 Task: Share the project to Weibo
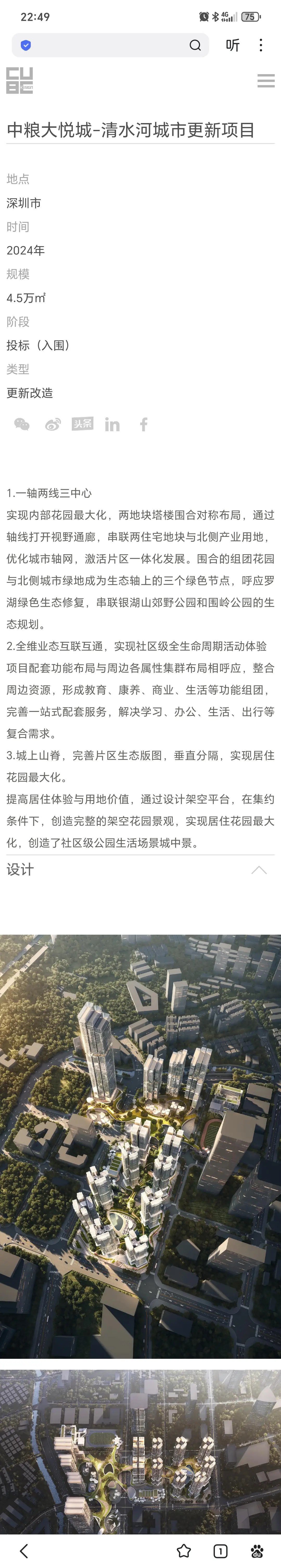(x=53, y=424)
